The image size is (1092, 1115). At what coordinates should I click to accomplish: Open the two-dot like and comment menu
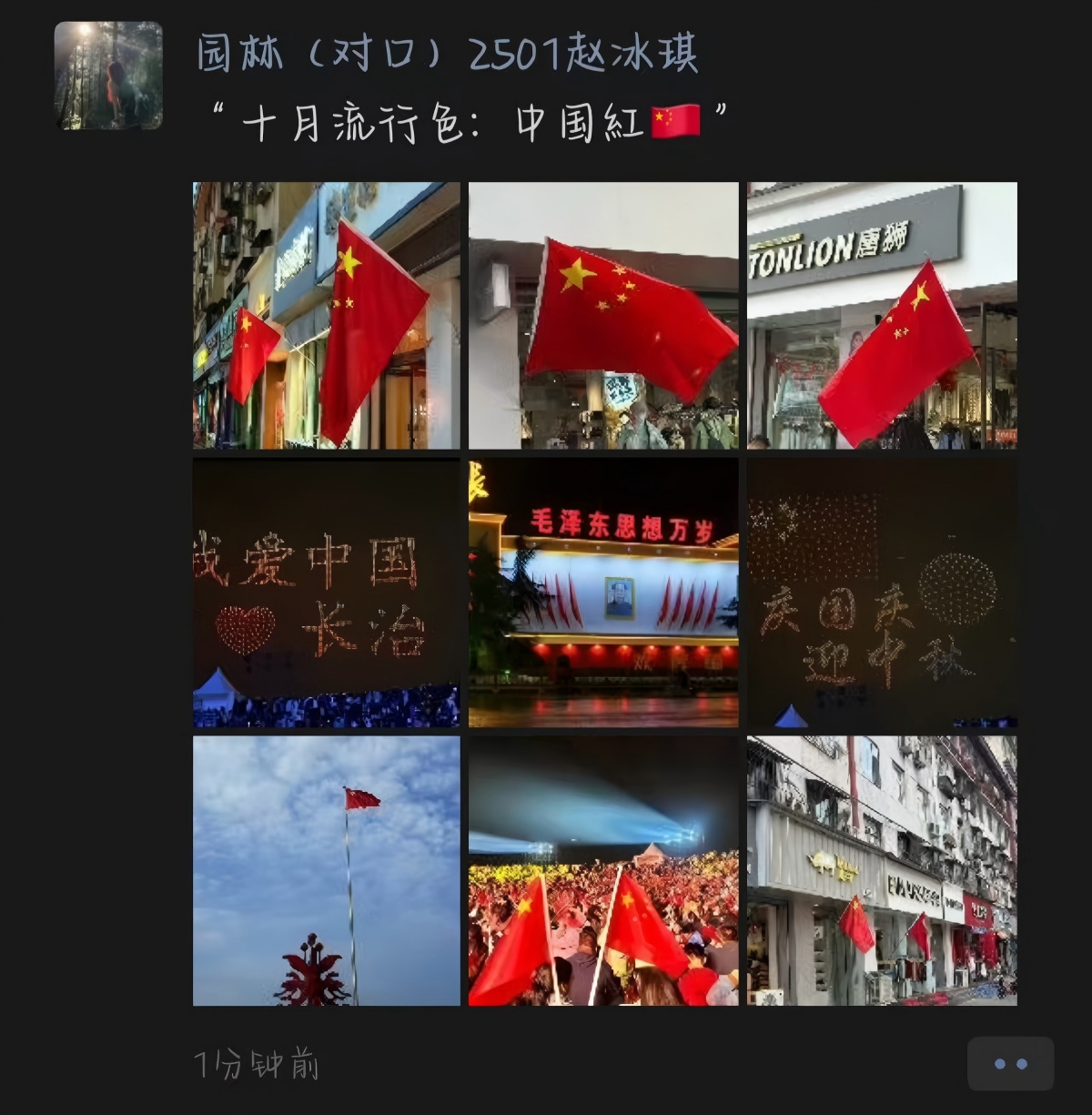1010,1063
